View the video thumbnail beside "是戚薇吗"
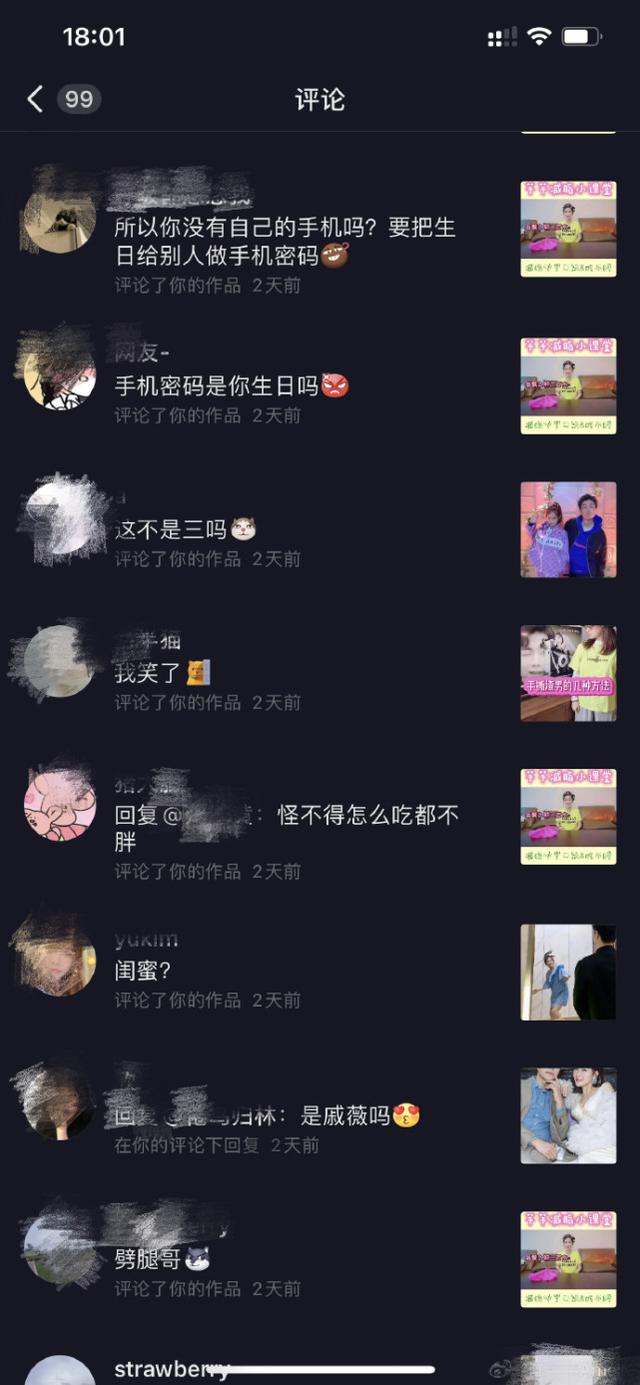 click(x=568, y=1116)
